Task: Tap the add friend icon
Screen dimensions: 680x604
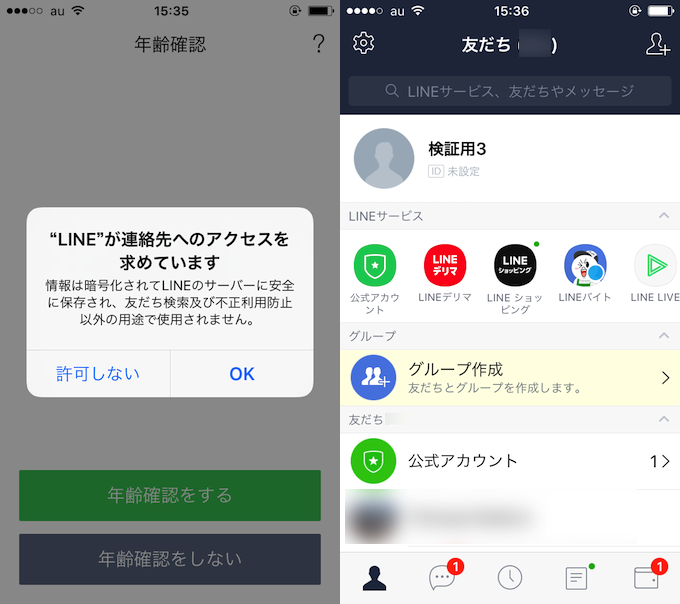Action: click(657, 44)
